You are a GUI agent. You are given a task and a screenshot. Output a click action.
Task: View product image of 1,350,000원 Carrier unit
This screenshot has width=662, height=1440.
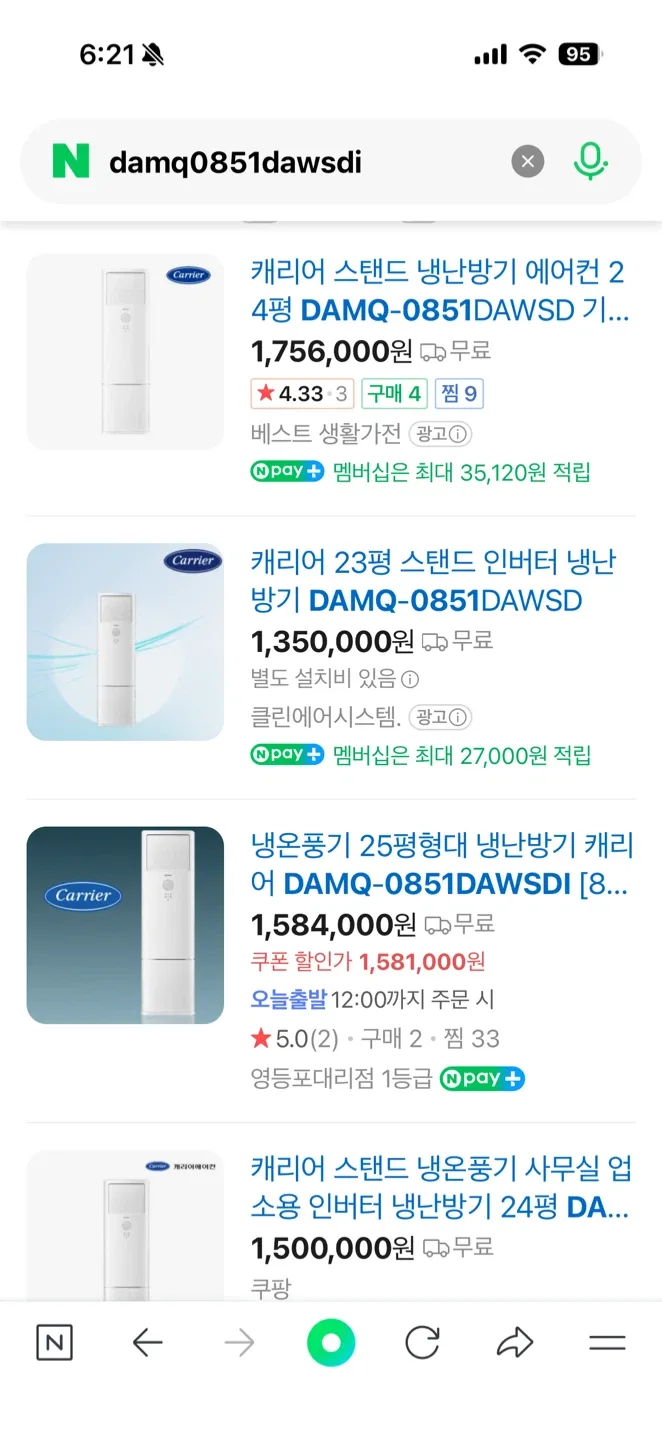tap(125, 642)
